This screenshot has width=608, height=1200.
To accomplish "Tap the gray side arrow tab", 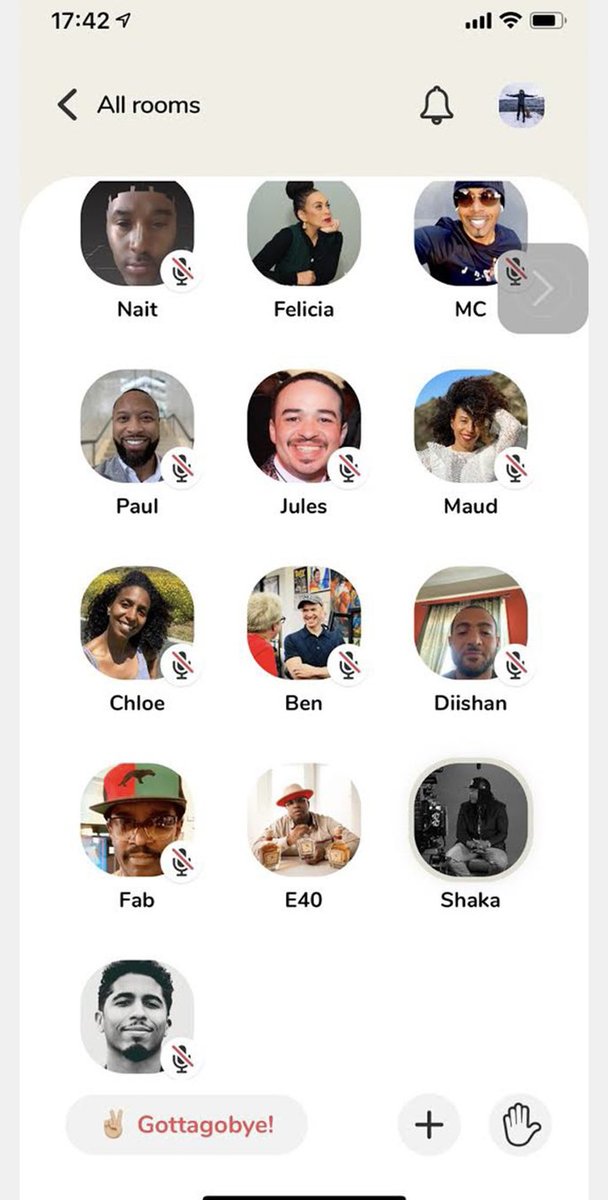I will click(543, 289).
